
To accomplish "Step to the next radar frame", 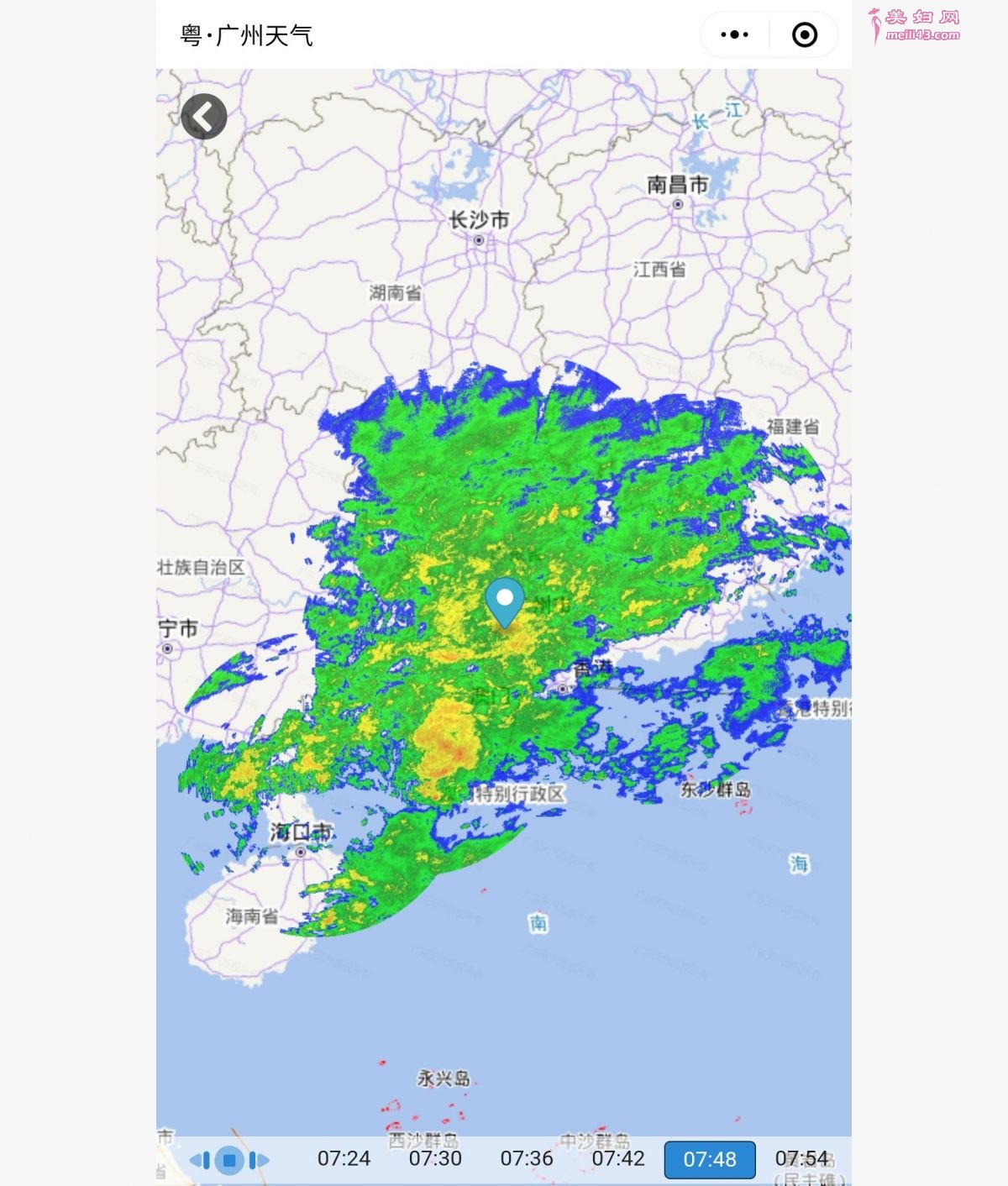I will coord(259,1160).
